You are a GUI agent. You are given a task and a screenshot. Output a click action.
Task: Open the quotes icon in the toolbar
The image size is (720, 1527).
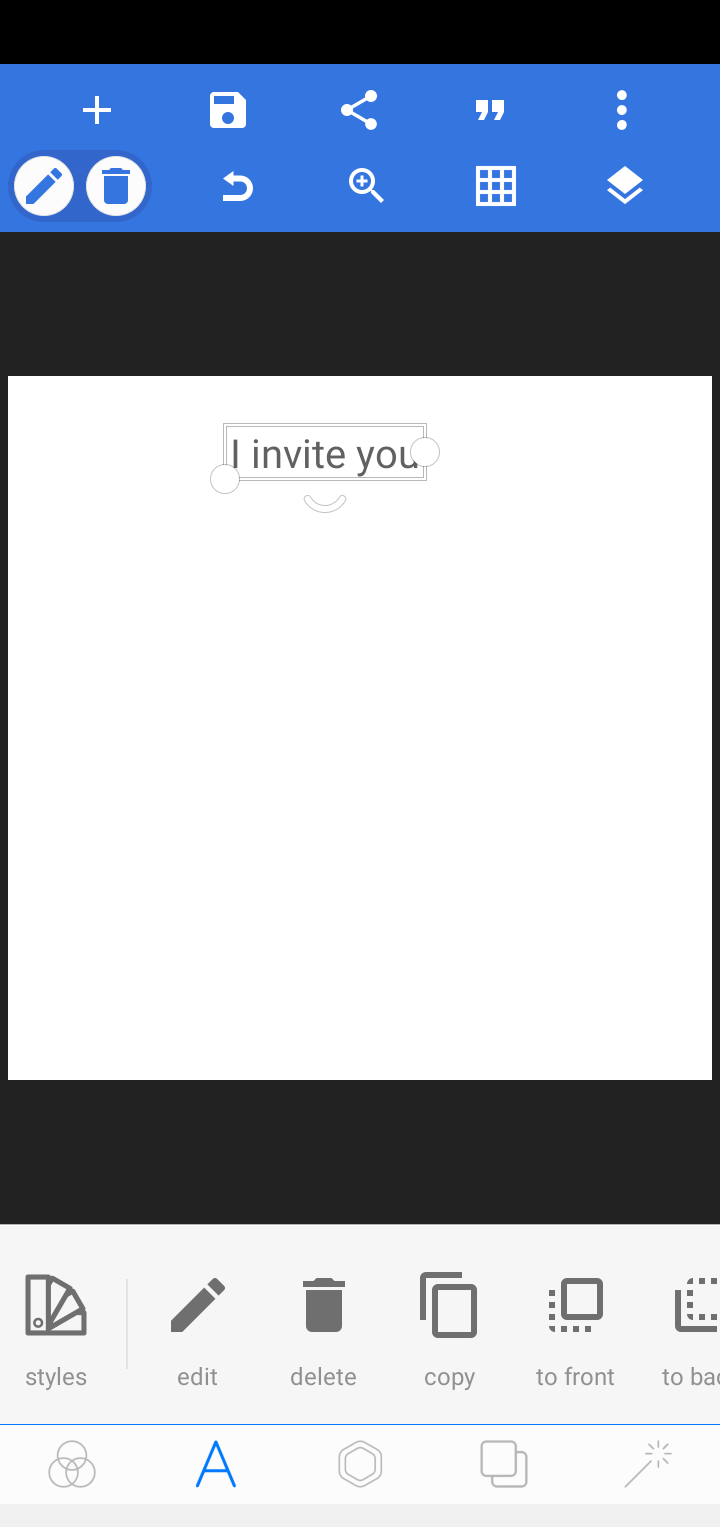pyautogui.click(x=490, y=110)
